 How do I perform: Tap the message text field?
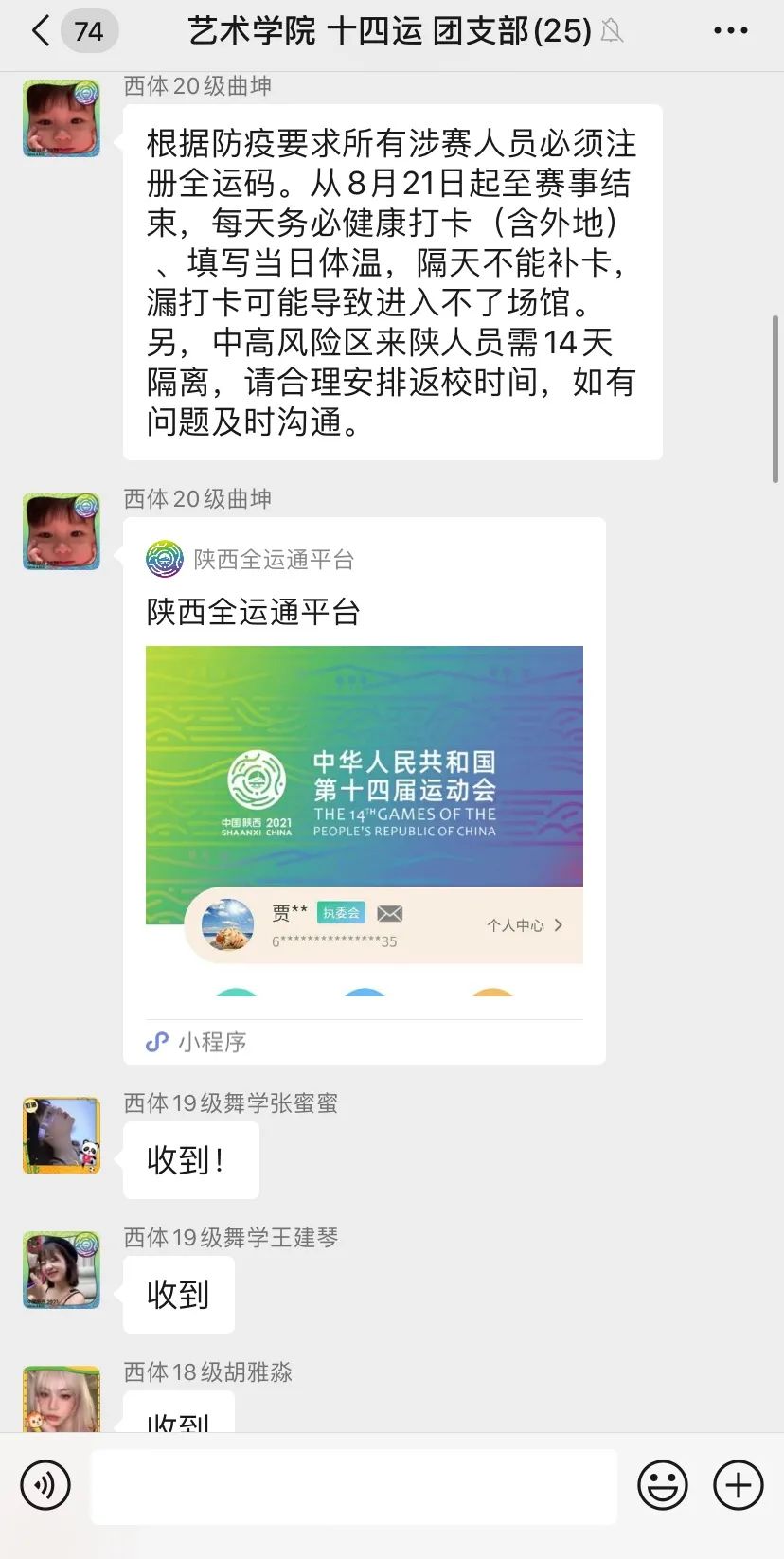(x=353, y=1485)
